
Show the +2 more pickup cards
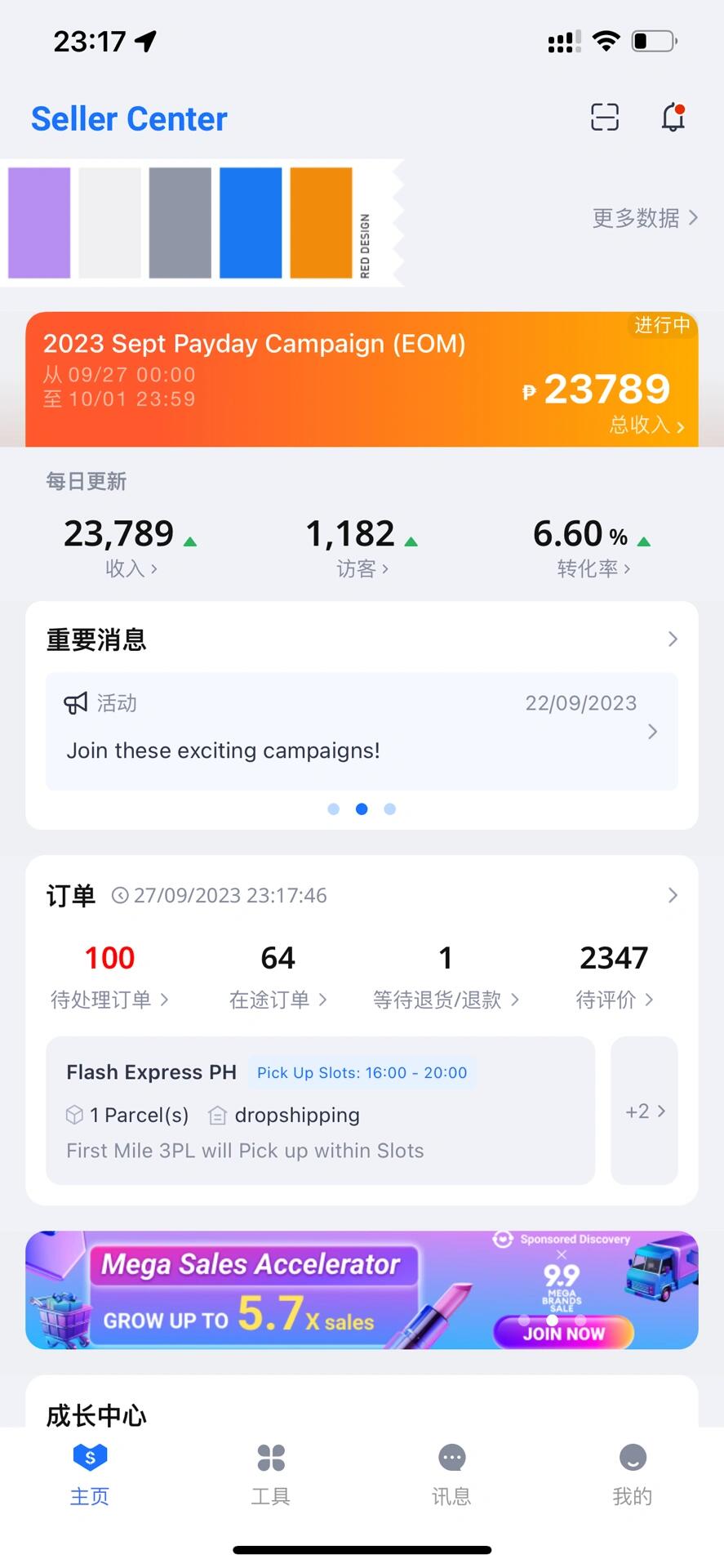coord(645,1111)
